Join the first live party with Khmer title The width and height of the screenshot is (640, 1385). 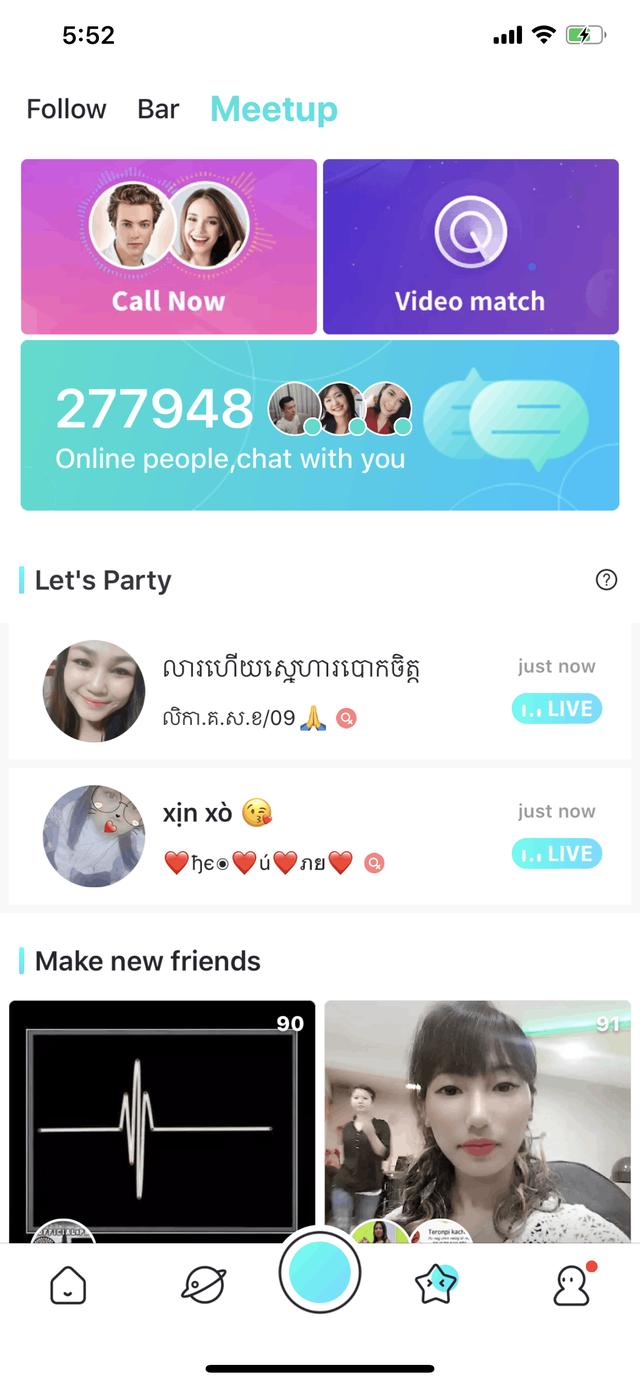point(320,691)
